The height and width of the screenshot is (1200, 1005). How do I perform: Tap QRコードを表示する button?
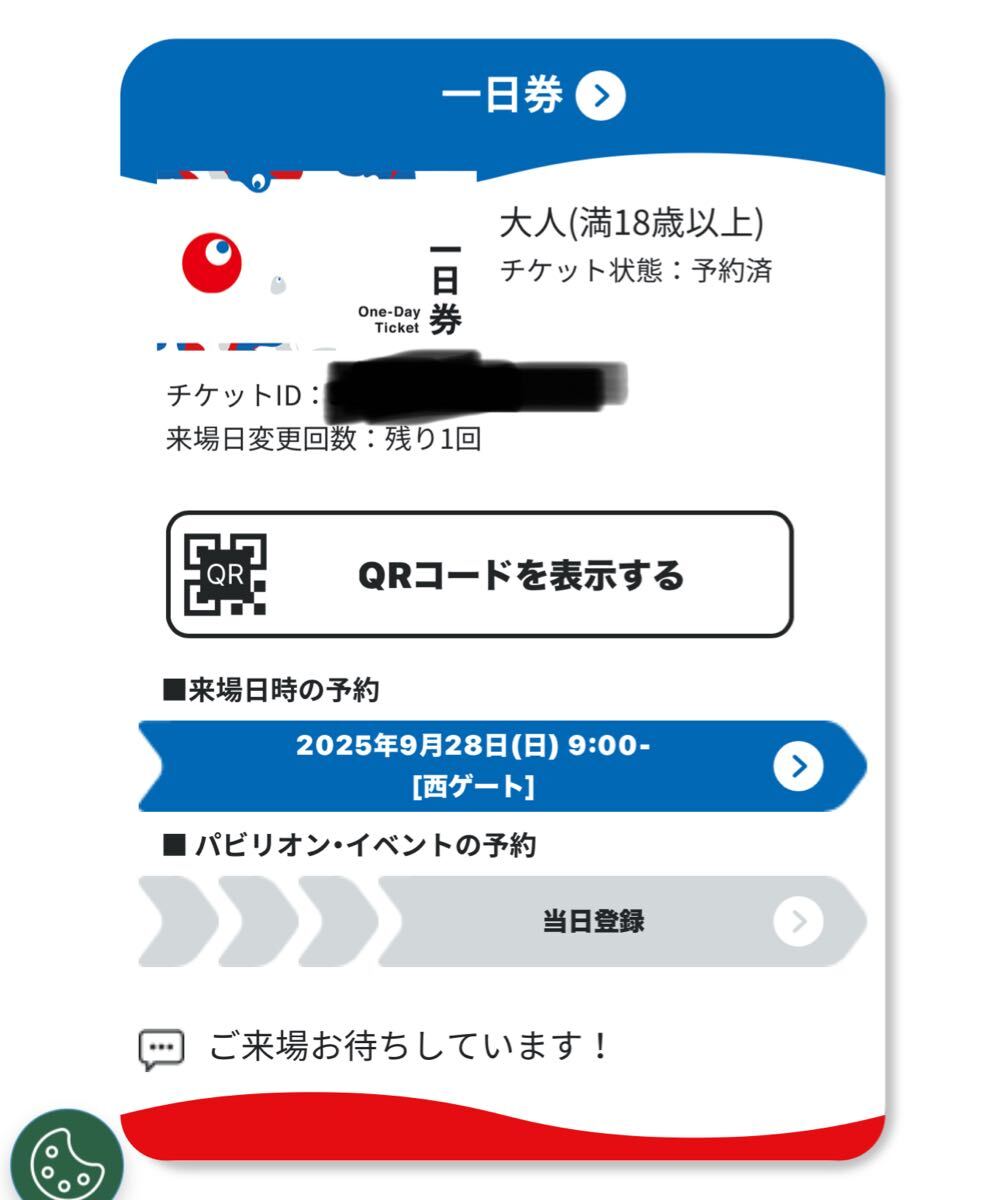480,574
